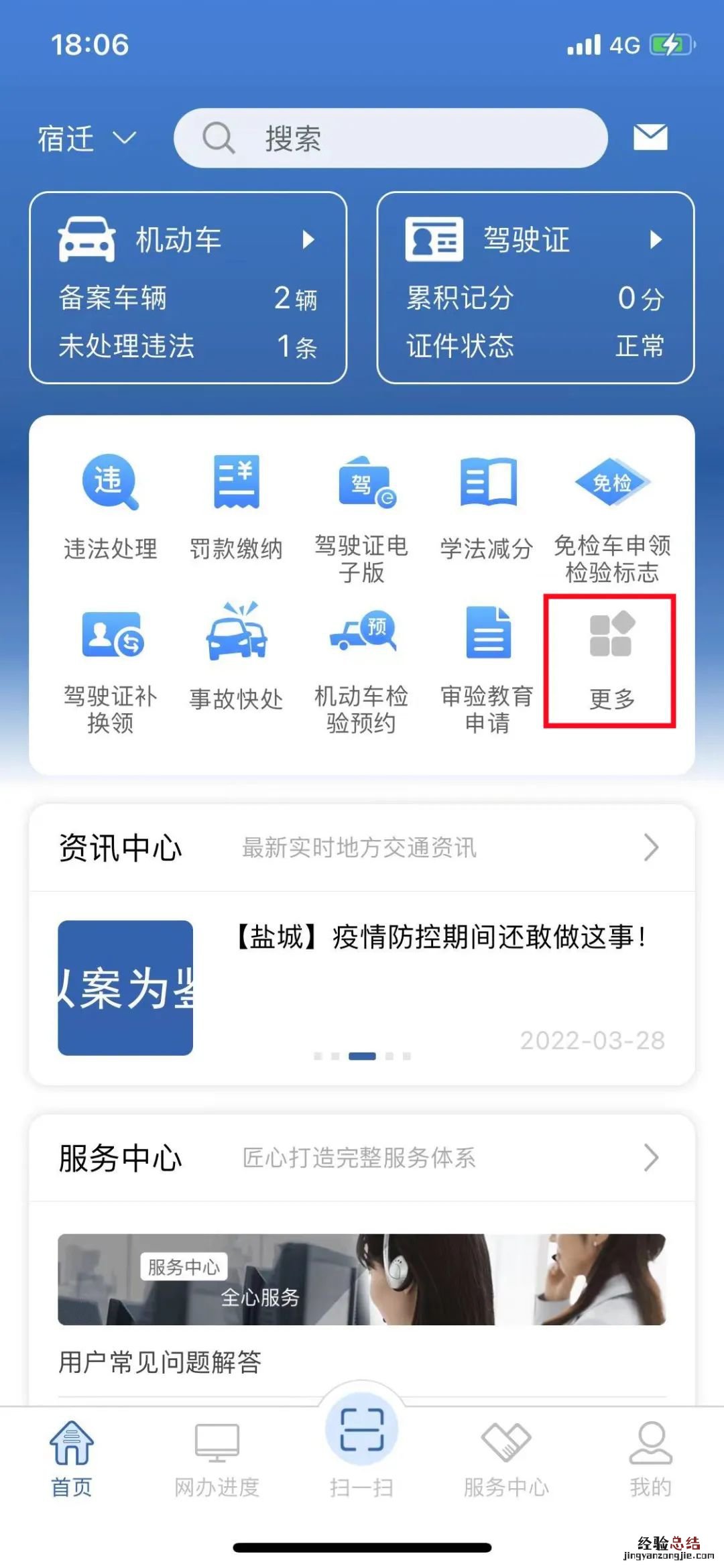
Task: Tap the 搜索 search box
Action: 390,138
